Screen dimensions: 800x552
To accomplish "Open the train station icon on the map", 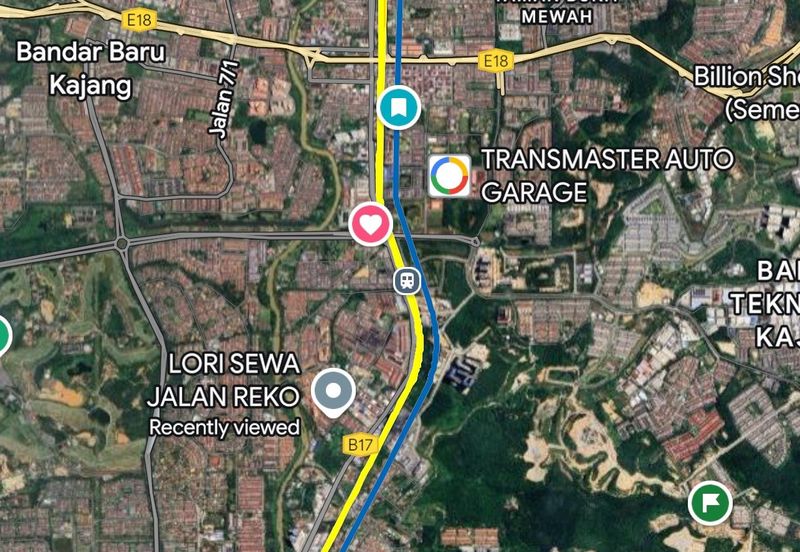I will point(405,280).
